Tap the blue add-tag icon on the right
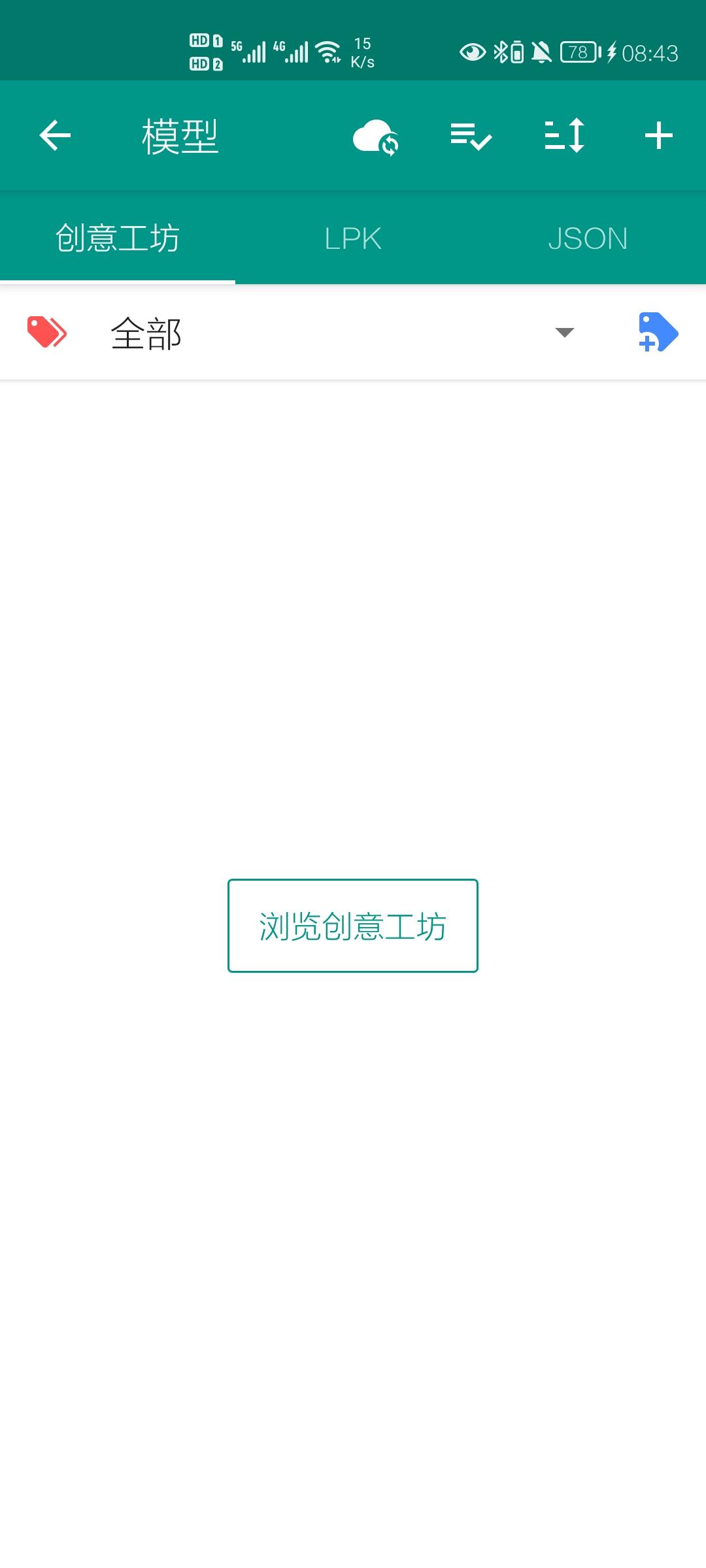Image resolution: width=706 pixels, height=1568 pixels. coord(658,333)
